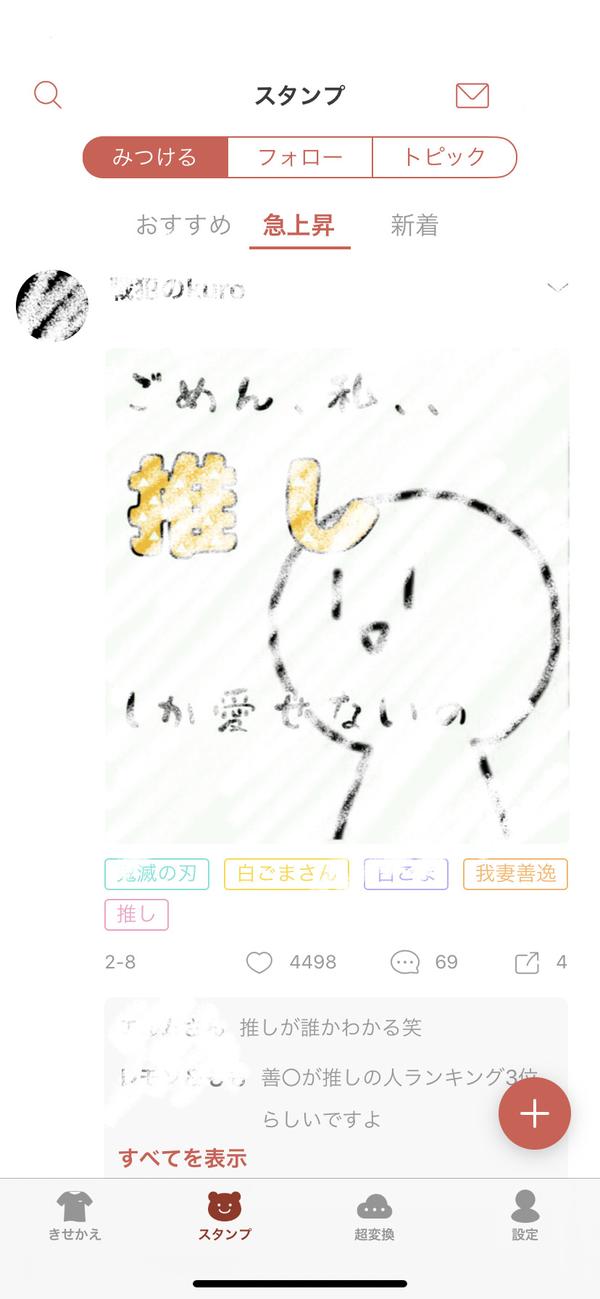Share the post via share icon
Screen dimensions: 600x1299
[526, 963]
